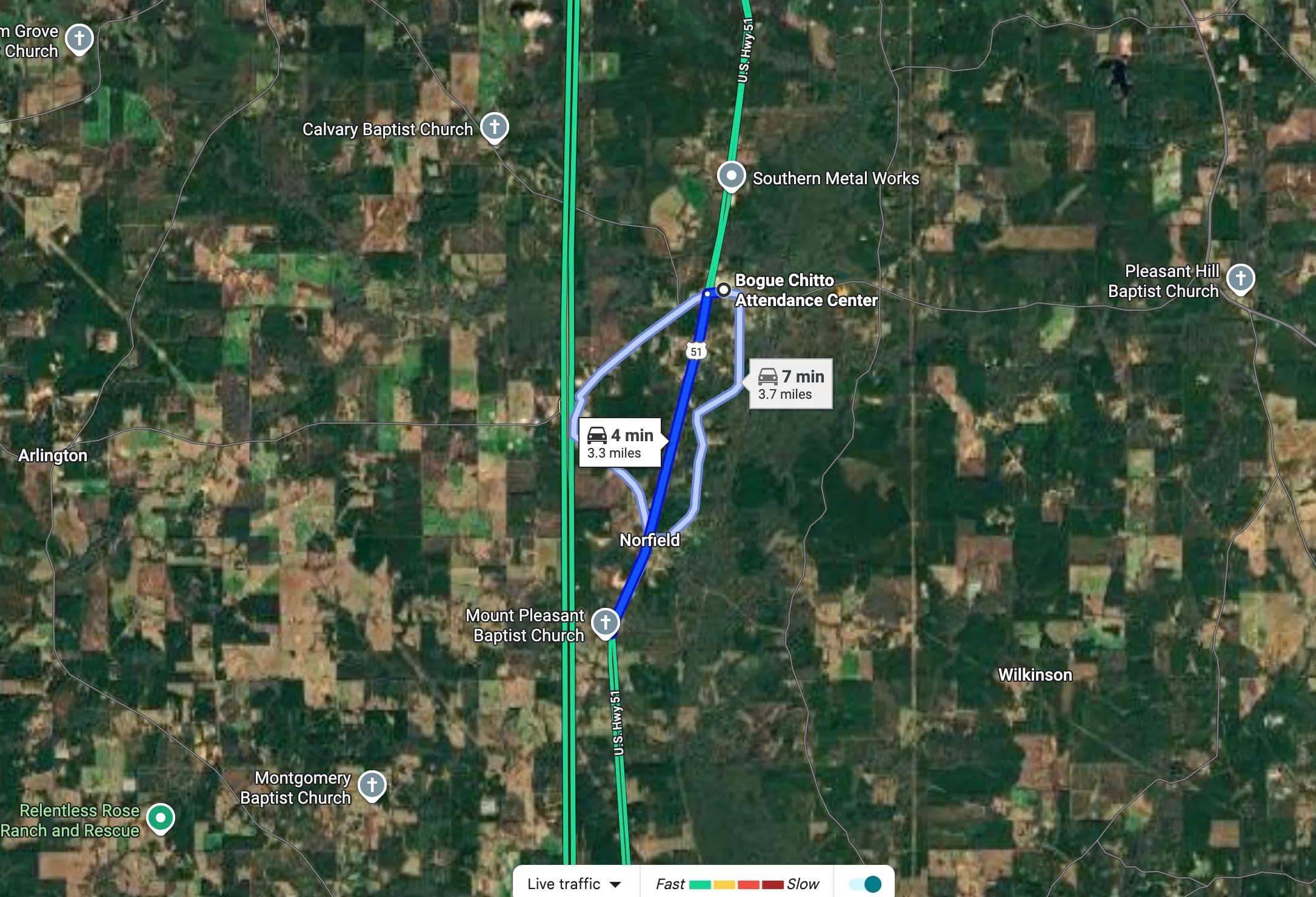
Task: Turn off the traffic layer toggle
Action: pyautogui.click(x=866, y=884)
